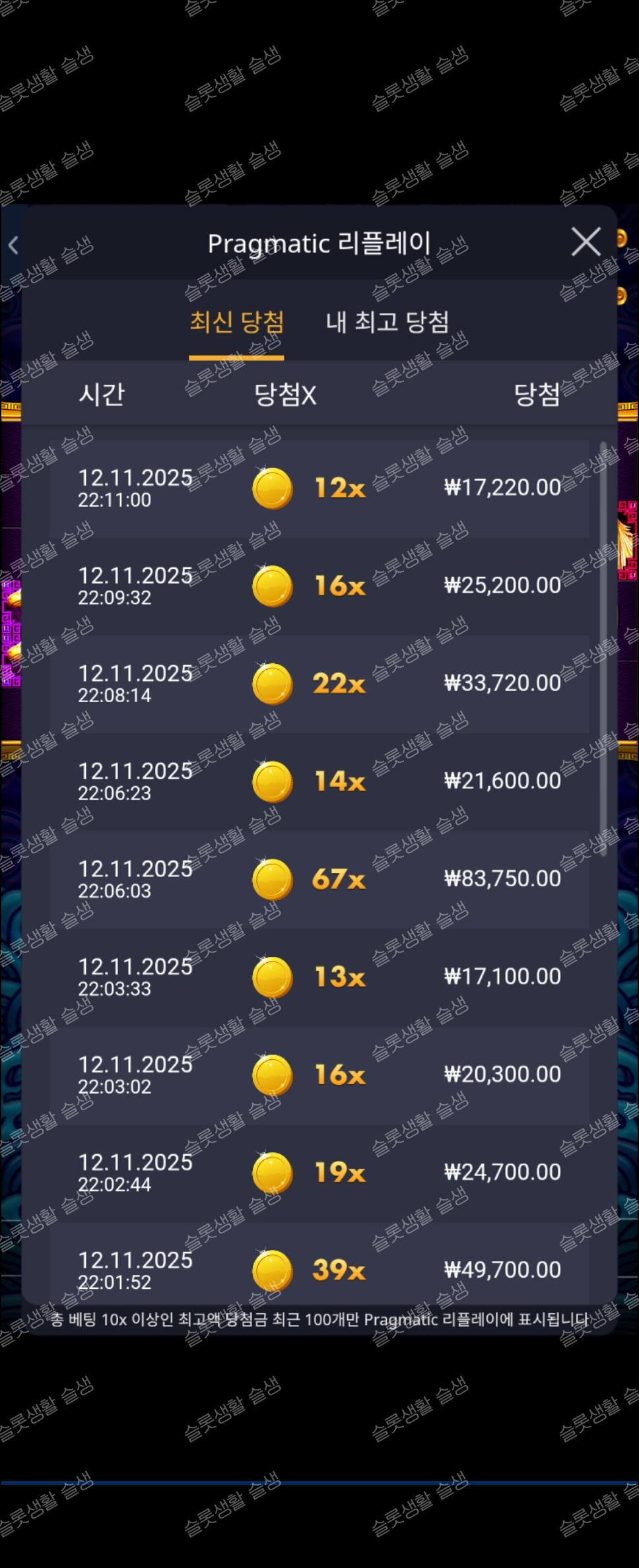
Task: Open the 22:09:32 replay with 16x win
Action: pos(319,586)
